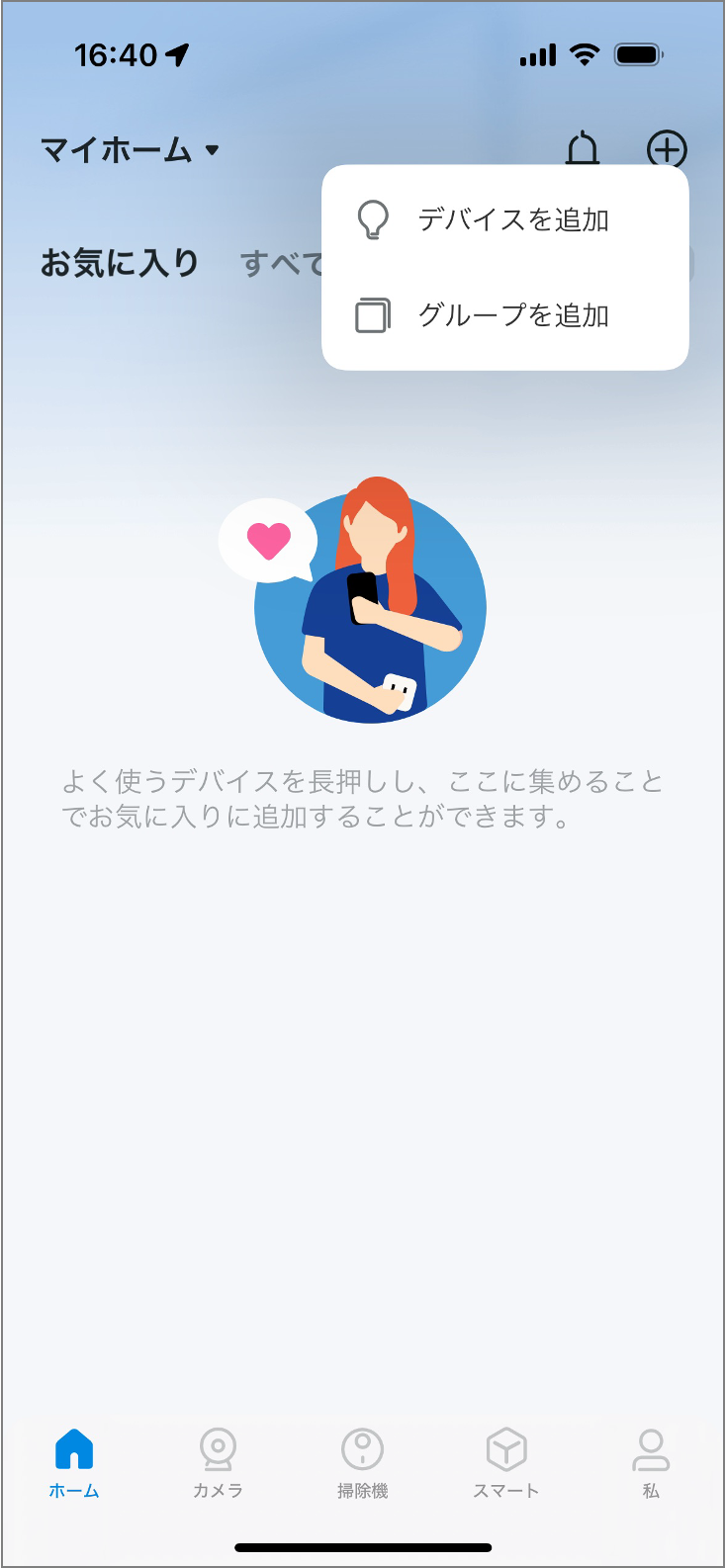726x1568 pixels.
Task: Go to the ホーム tab
Action: tap(74, 1462)
